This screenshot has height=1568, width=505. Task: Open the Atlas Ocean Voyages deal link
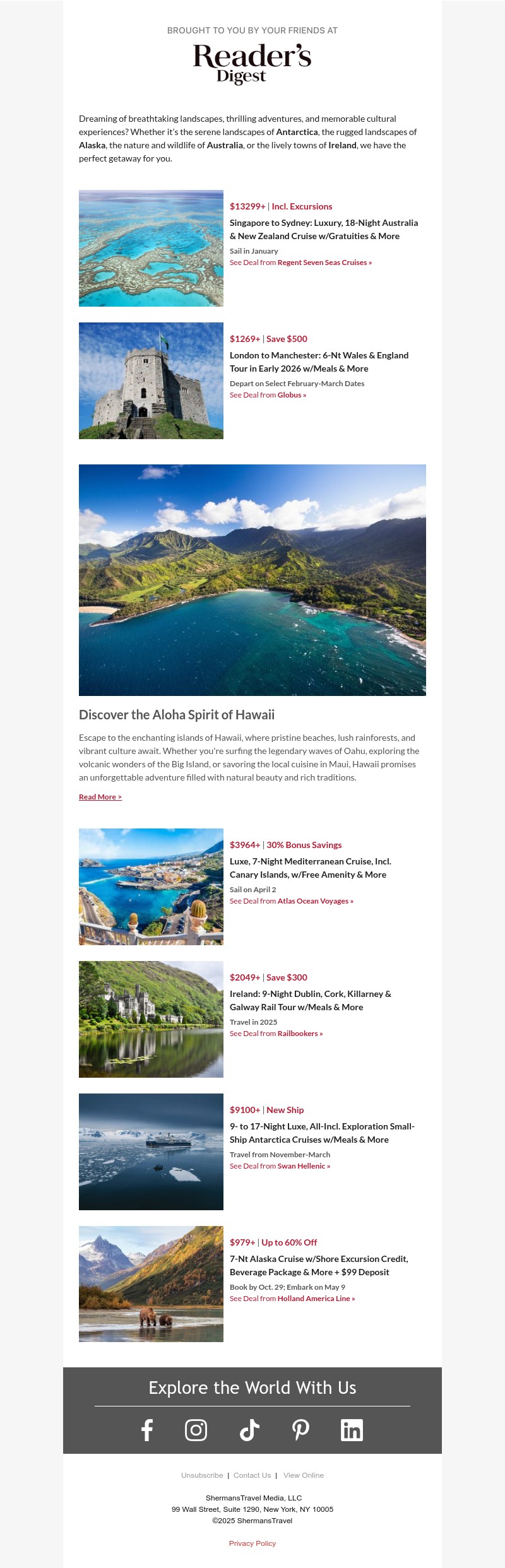pos(291,901)
